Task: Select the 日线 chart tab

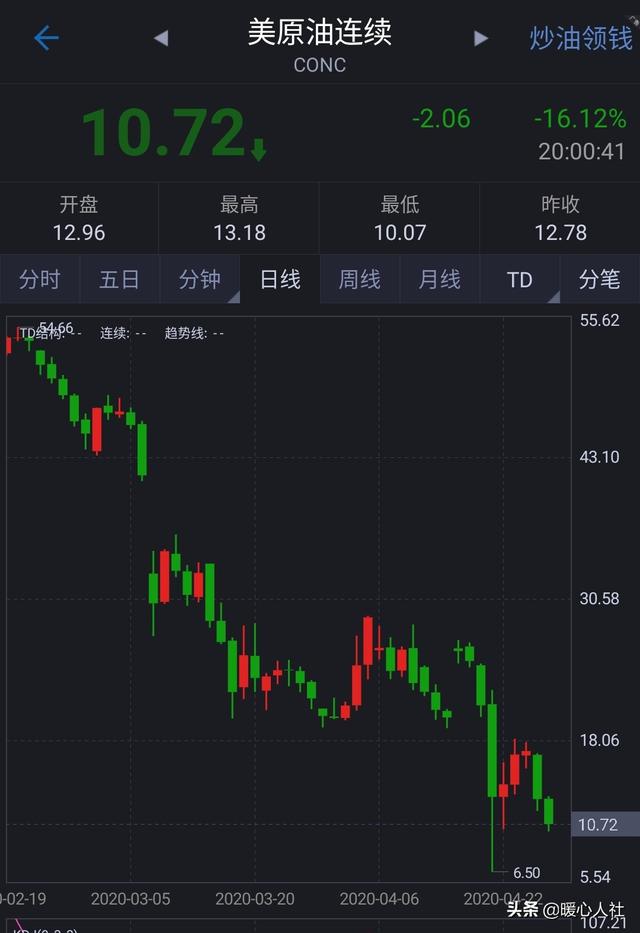Action: click(x=280, y=280)
